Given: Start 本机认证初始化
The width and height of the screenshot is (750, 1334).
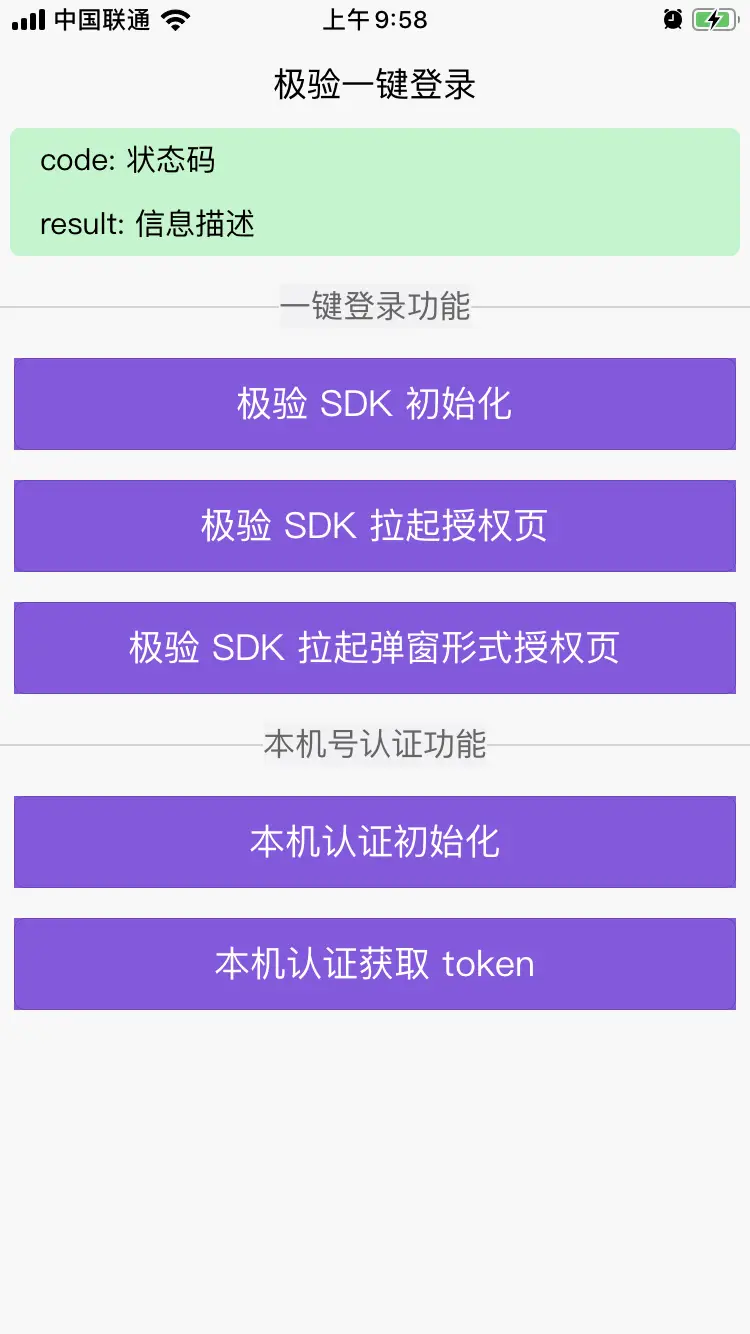Looking at the screenshot, I should click(x=375, y=842).
